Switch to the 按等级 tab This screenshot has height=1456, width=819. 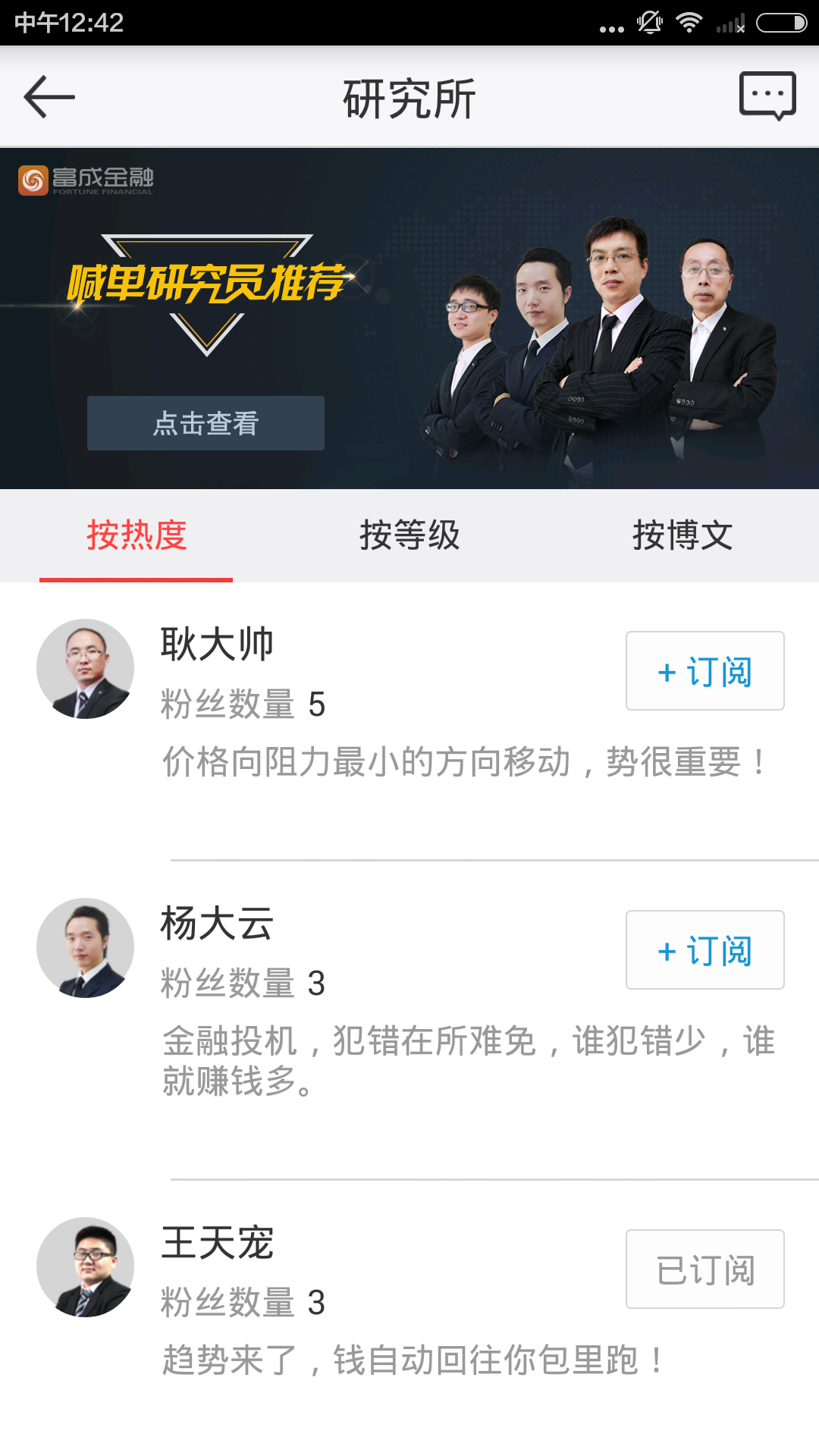(409, 535)
